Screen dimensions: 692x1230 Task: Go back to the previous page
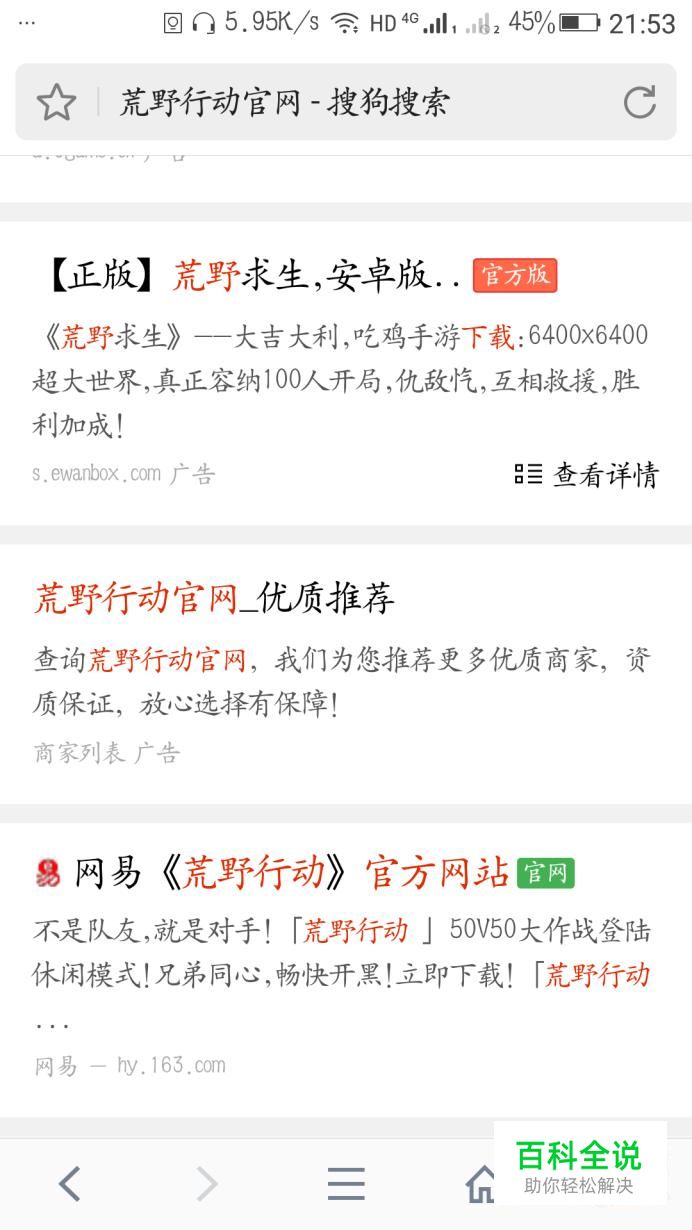tap(69, 1184)
